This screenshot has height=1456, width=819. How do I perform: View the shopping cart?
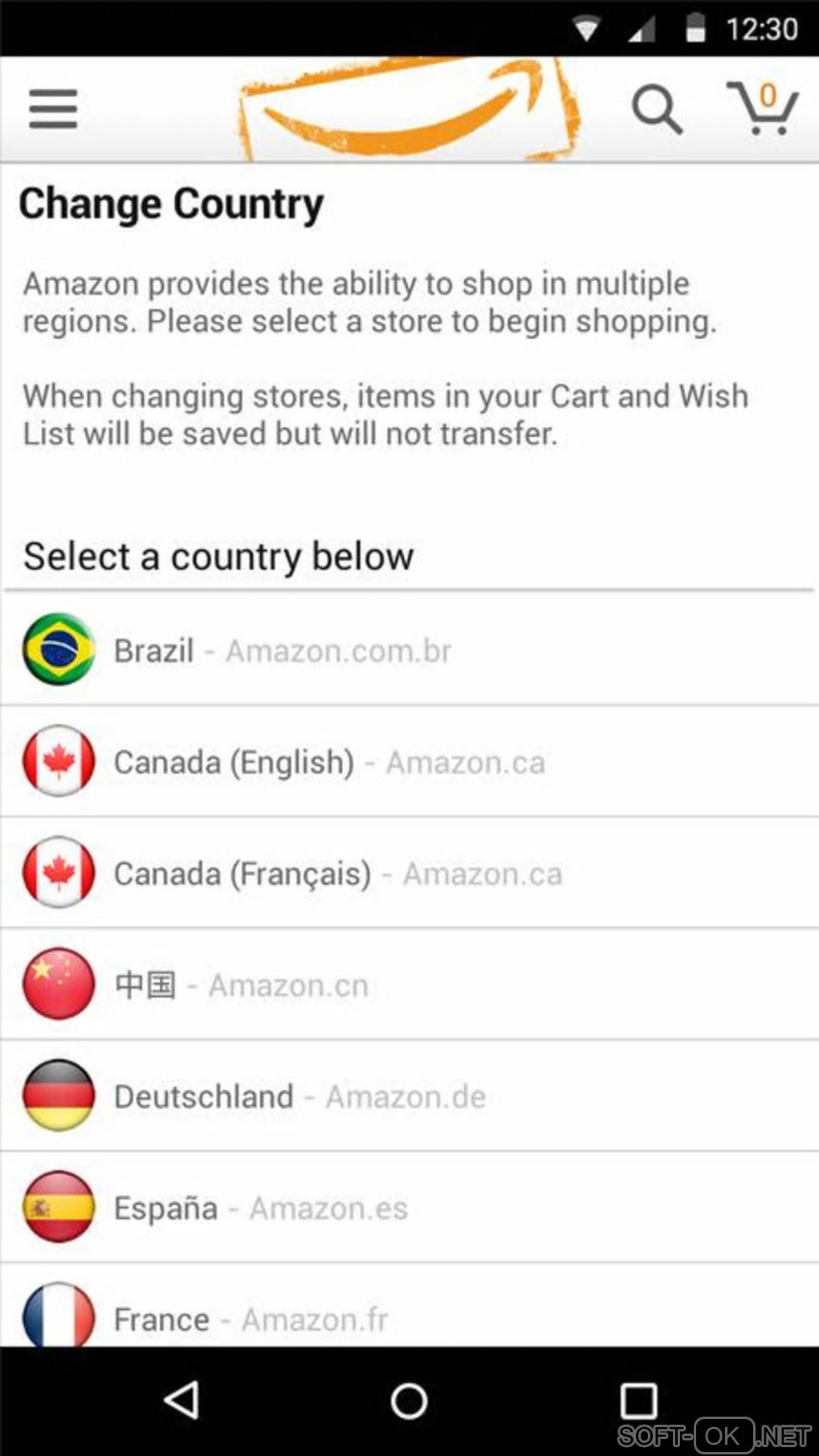(762, 109)
